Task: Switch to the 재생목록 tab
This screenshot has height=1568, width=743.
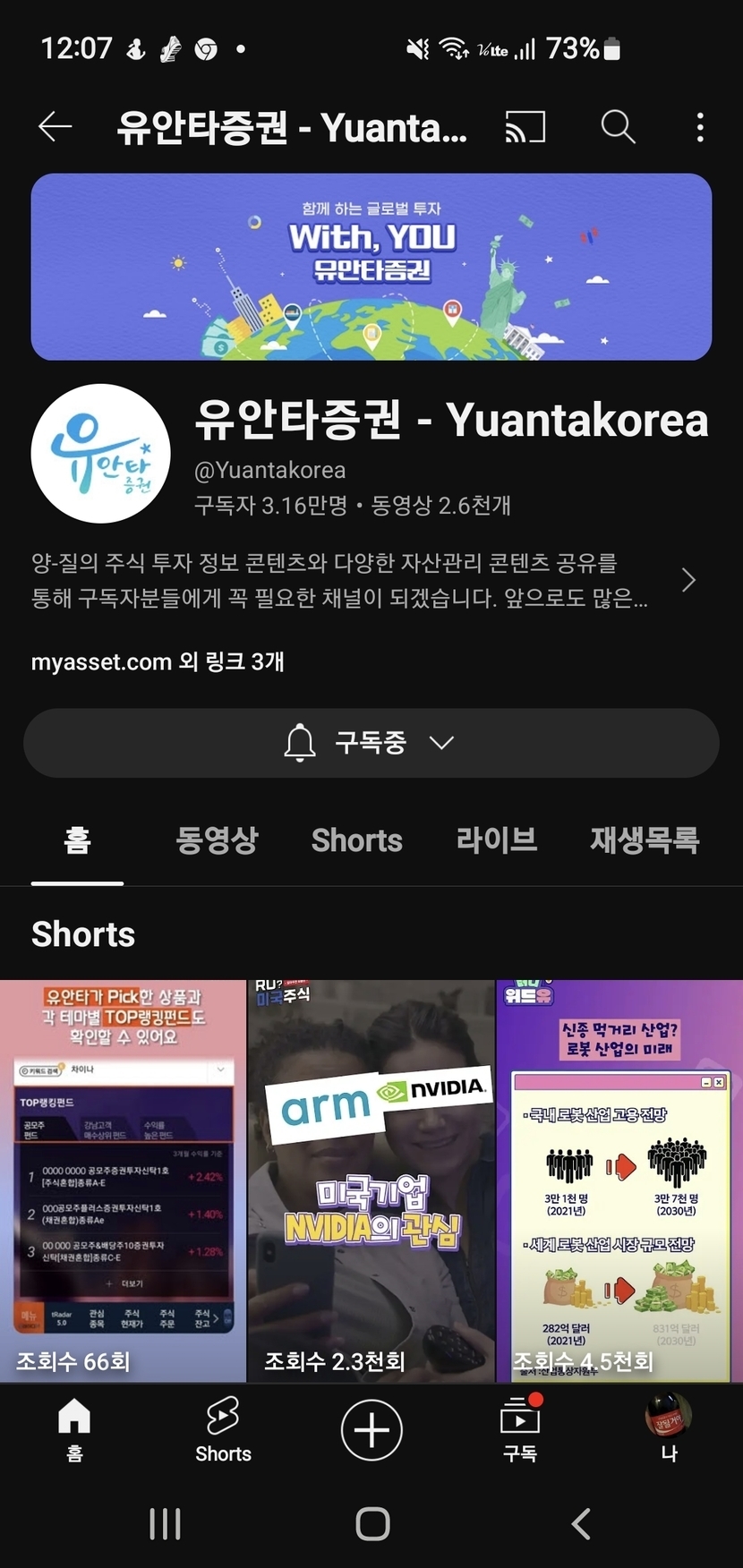Action: (644, 839)
